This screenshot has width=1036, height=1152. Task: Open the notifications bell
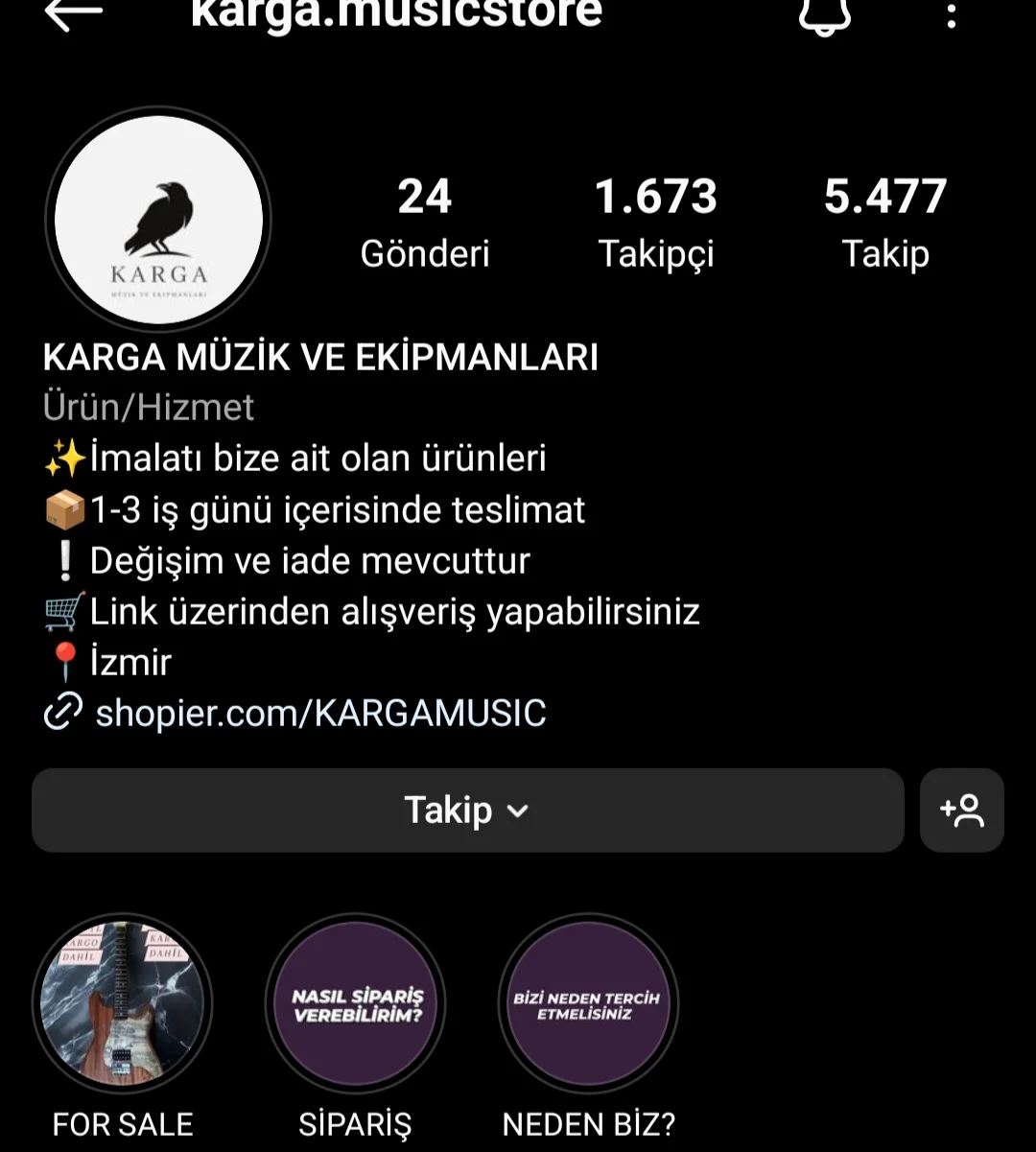coord(825,13)
